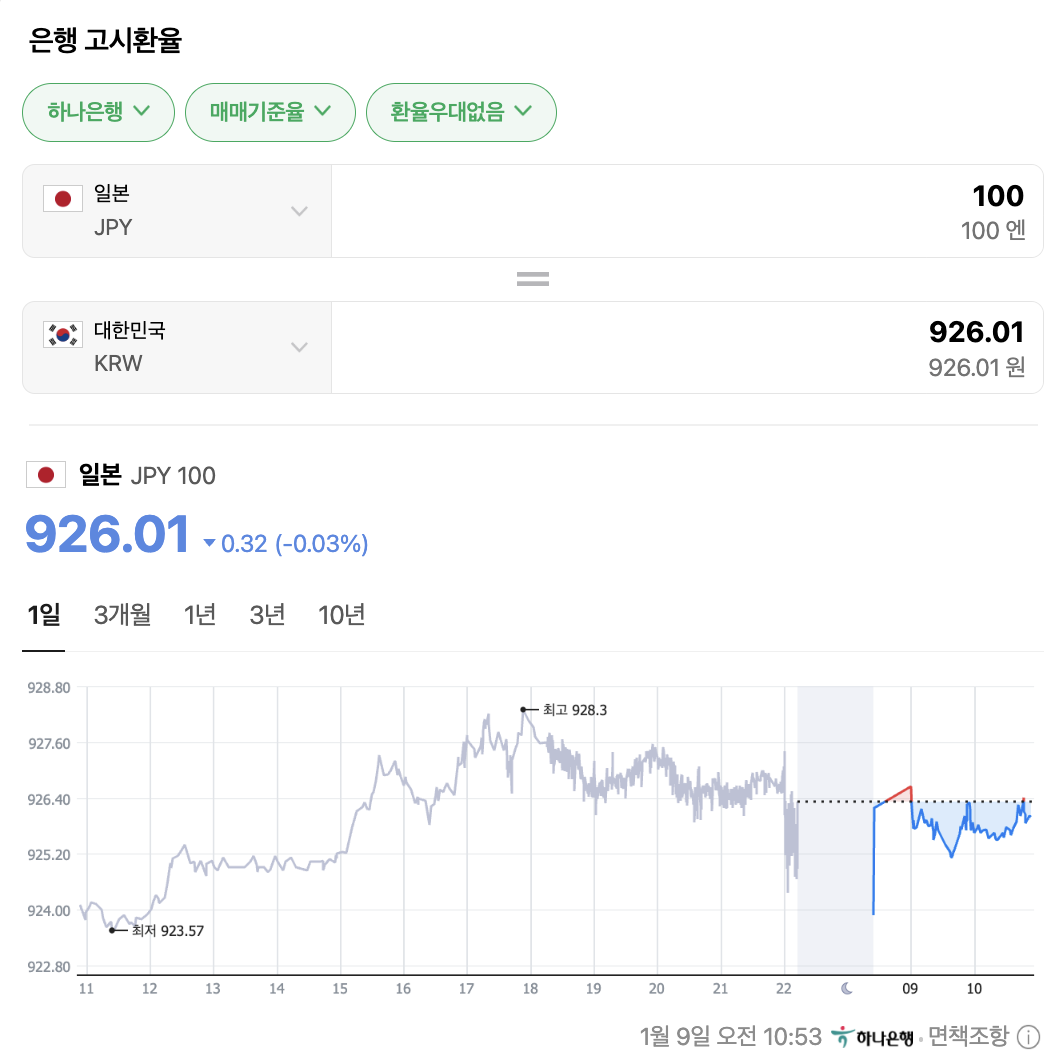Open the 면책조항 disclaimer info

pos(984,1036)
